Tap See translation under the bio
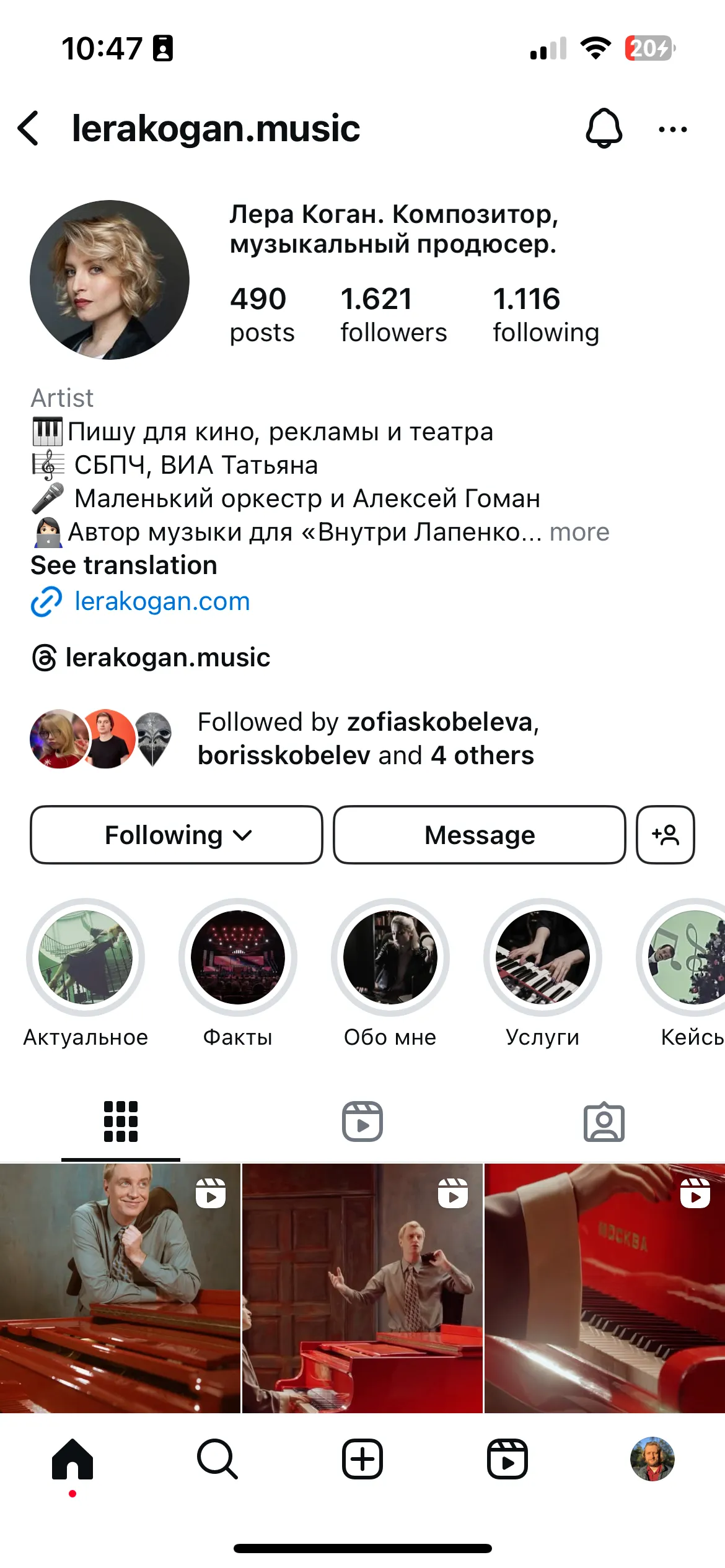This screenshot has height=1568, width=725. [124, 565]
